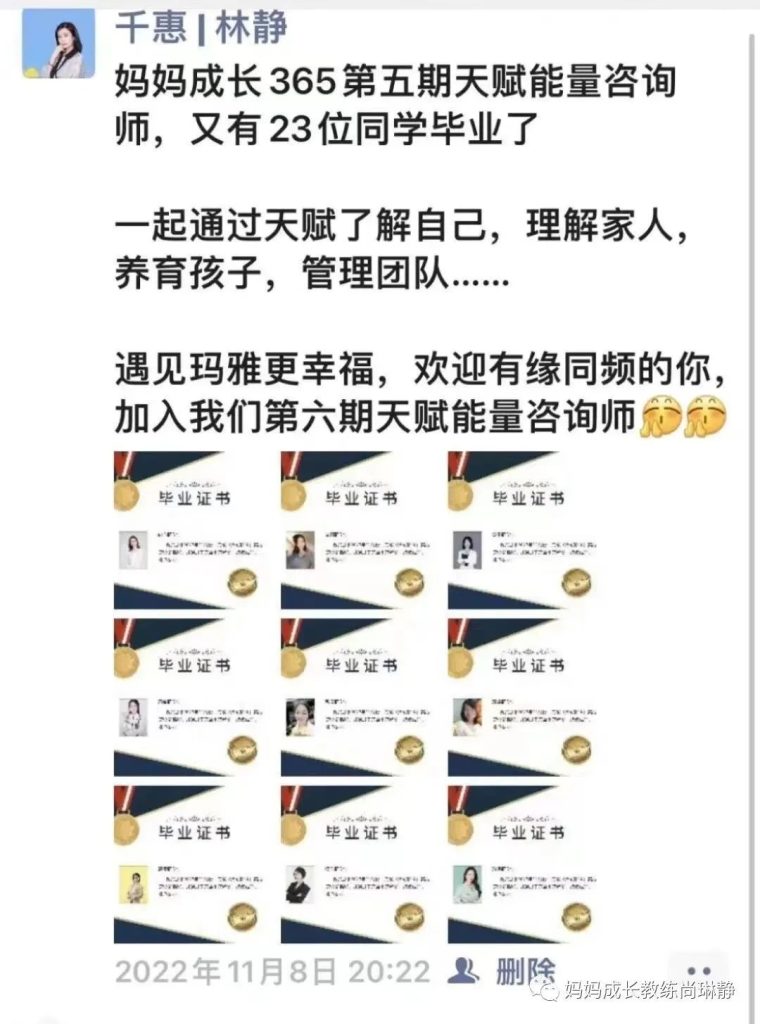Open 千惠 | 林静's profile avatar
The height and width of the screenshot is (1024, 760).
pyautogui.click(x=58, y=43)
